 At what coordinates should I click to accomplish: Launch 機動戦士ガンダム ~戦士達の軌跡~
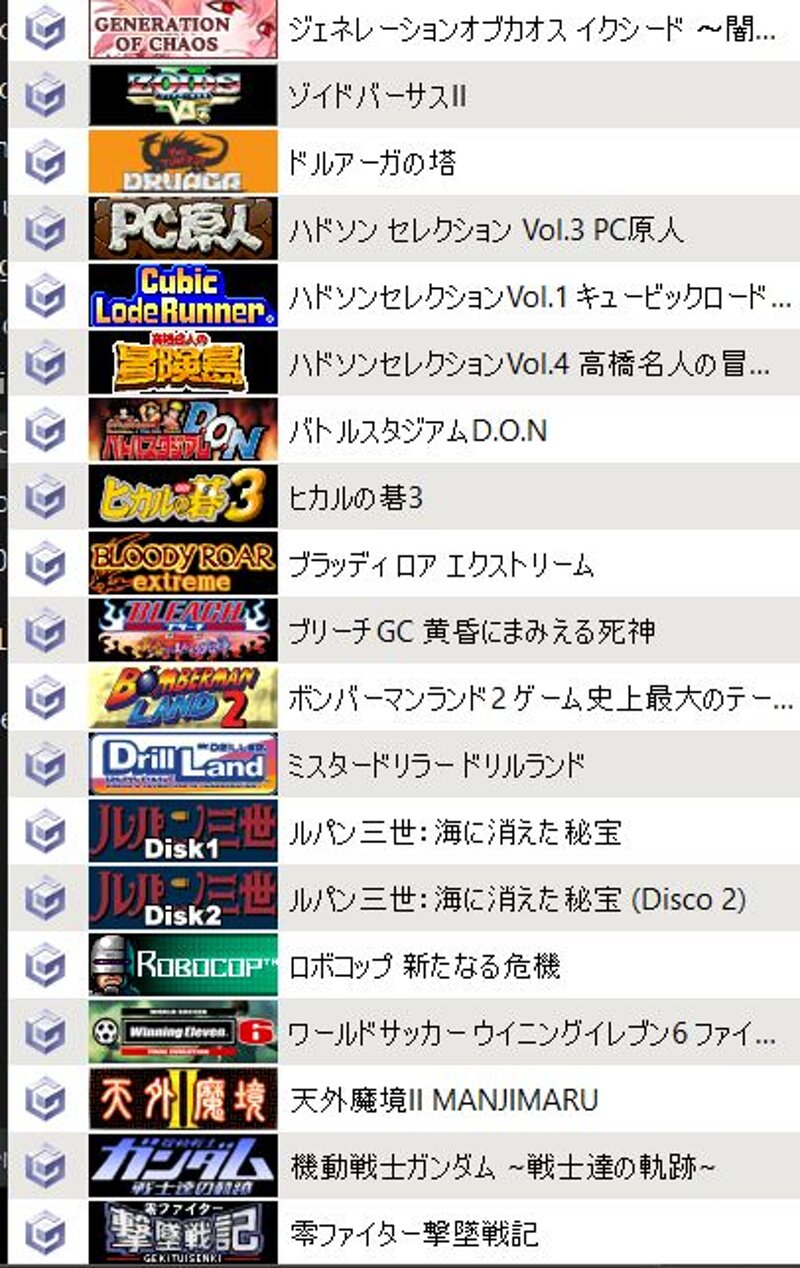point(503,1167)
